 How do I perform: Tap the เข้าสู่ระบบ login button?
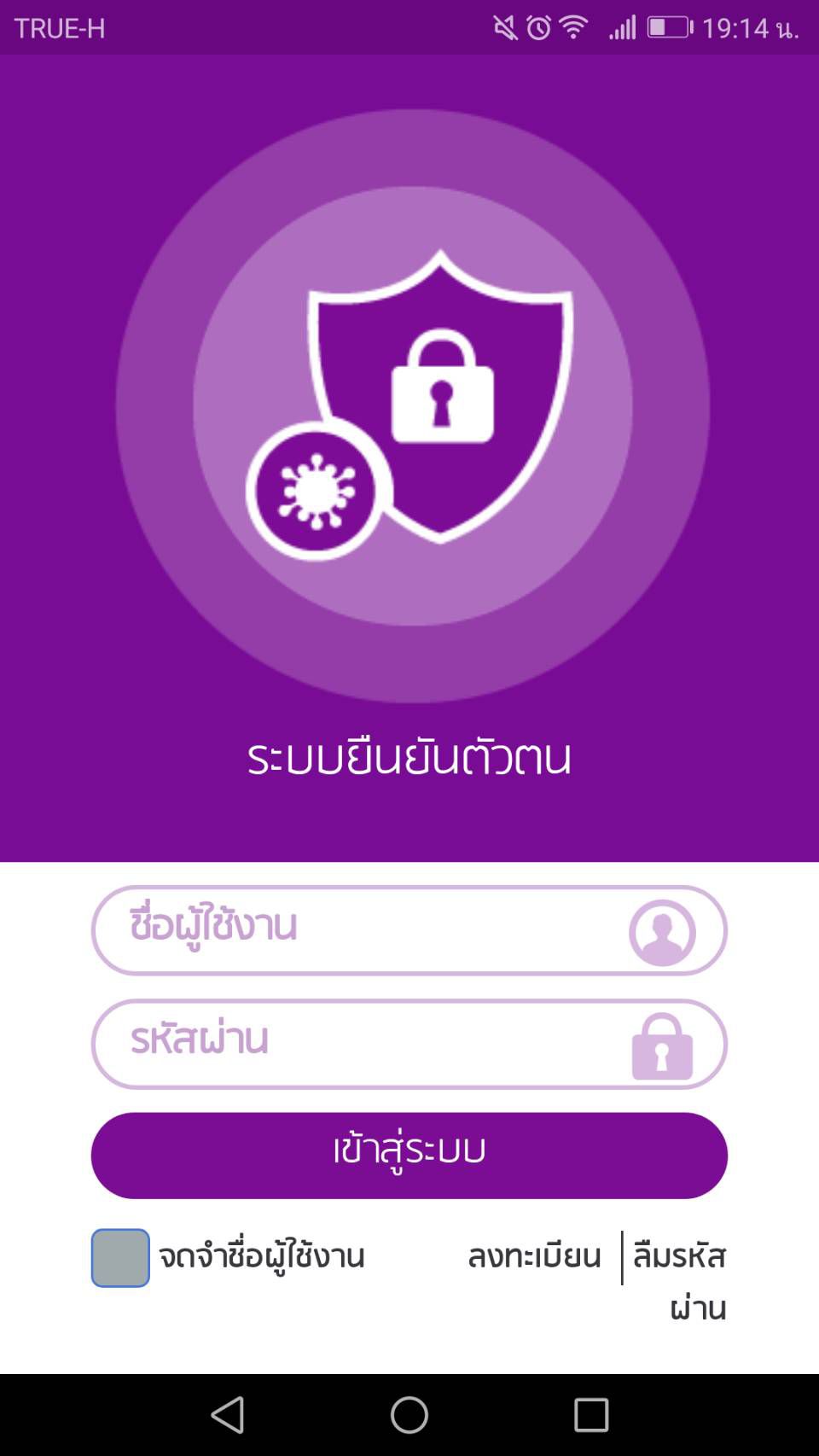(x=409, y=1156)
